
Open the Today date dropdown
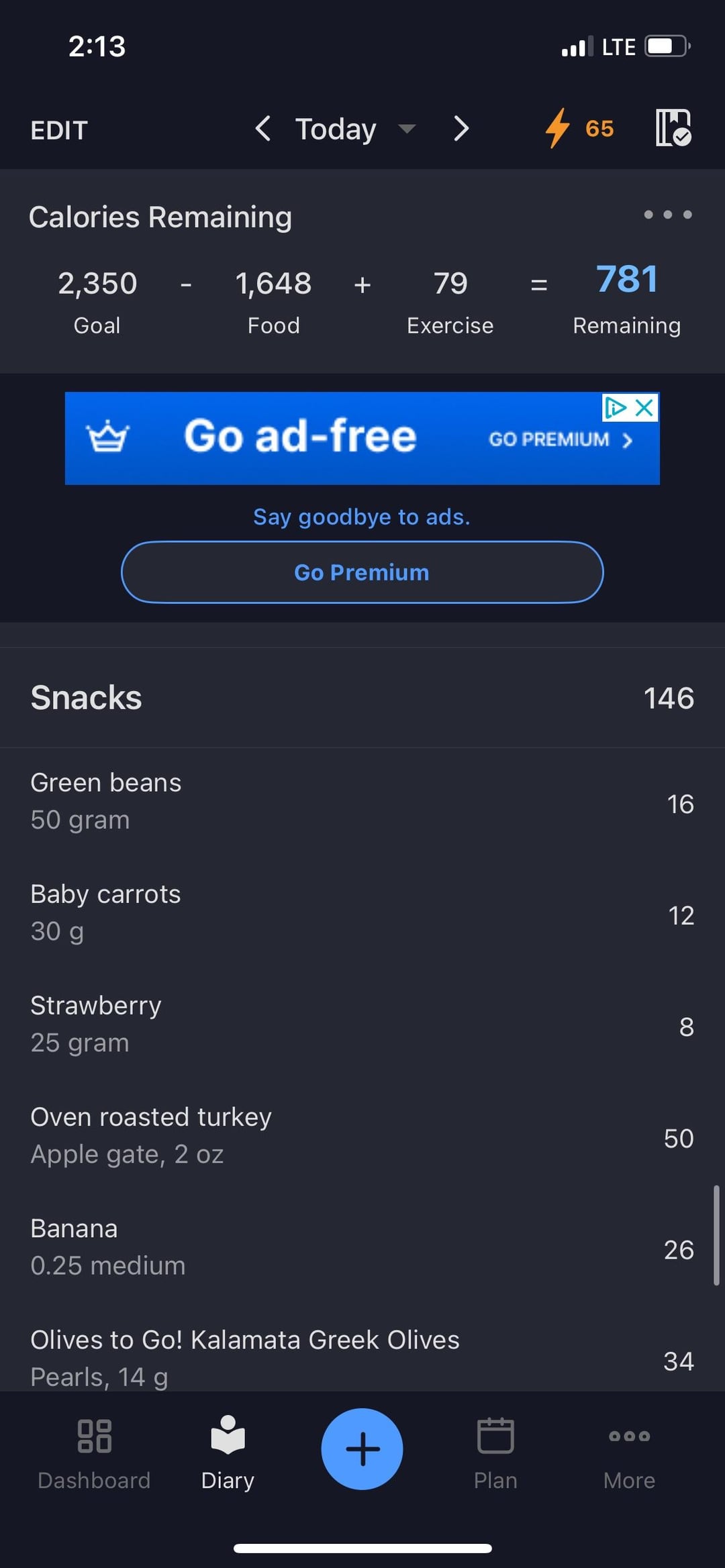coord(355,129)
